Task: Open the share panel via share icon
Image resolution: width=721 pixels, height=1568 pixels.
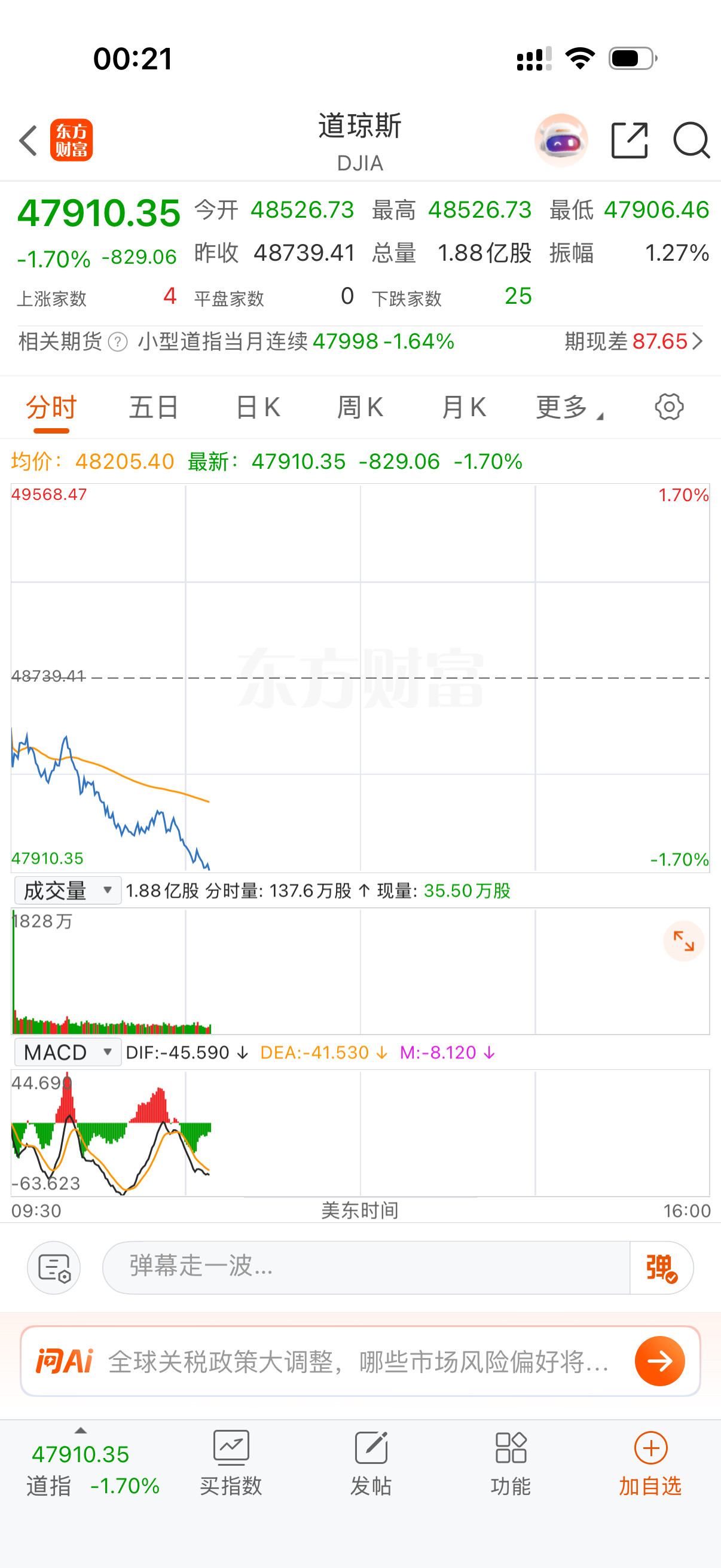Action: [629, 140]
